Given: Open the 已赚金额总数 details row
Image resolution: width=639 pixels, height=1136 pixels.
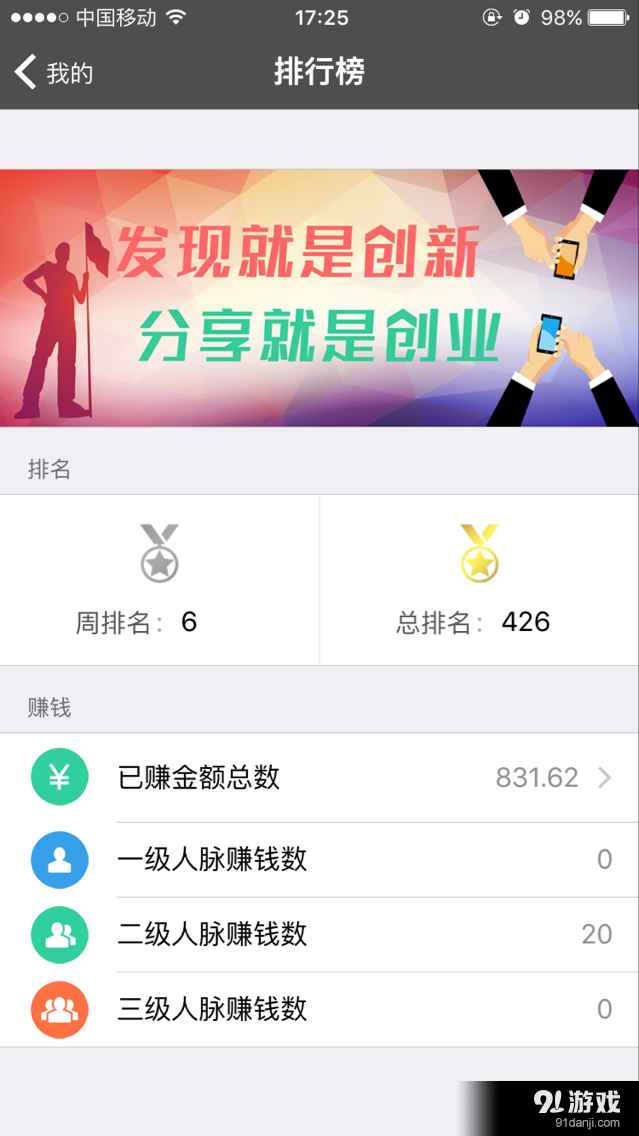Looking at the screenshot, I should [320, 778].
